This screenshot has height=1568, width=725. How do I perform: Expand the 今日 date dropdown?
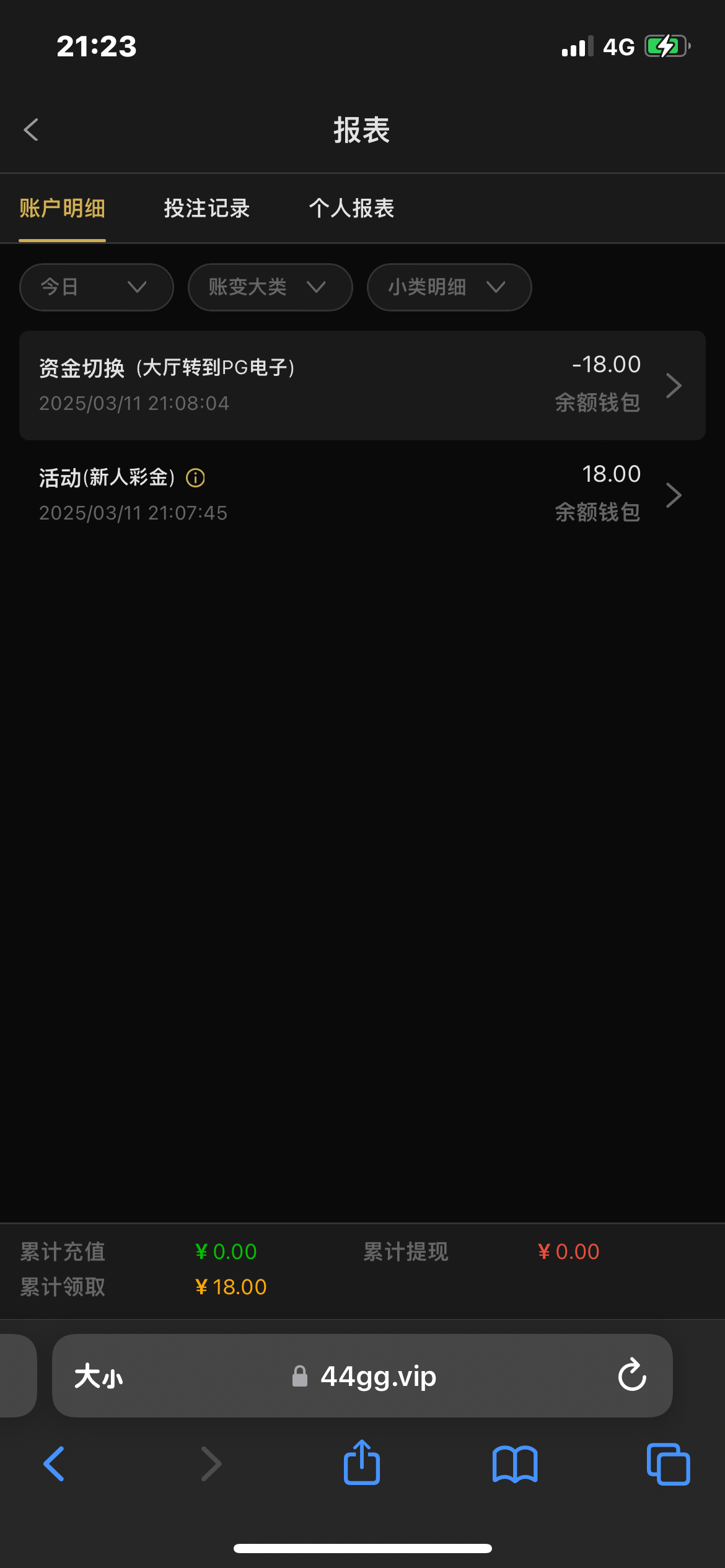tap(96, 287)
